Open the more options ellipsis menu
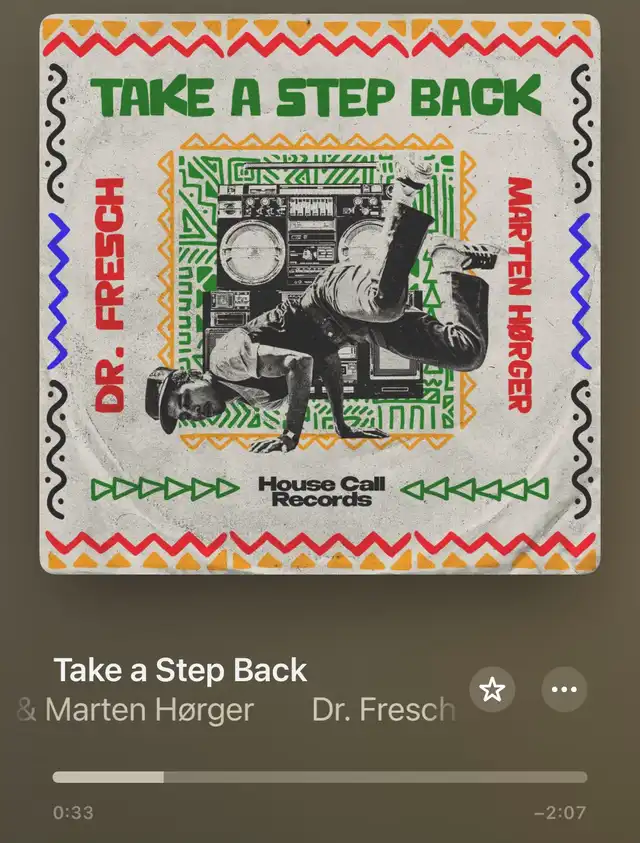The width and height of the screenshot is (640, 843). [564, 690]
